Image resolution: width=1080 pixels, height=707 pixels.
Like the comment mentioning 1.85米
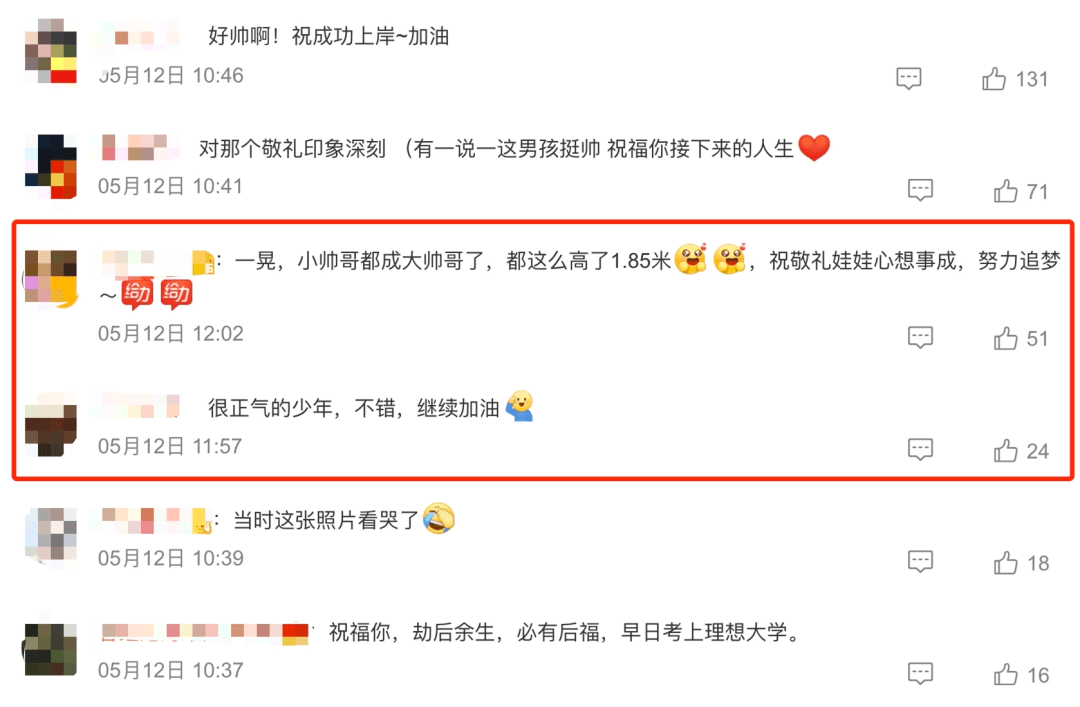pyautogui.click(x=1005, y=338)
